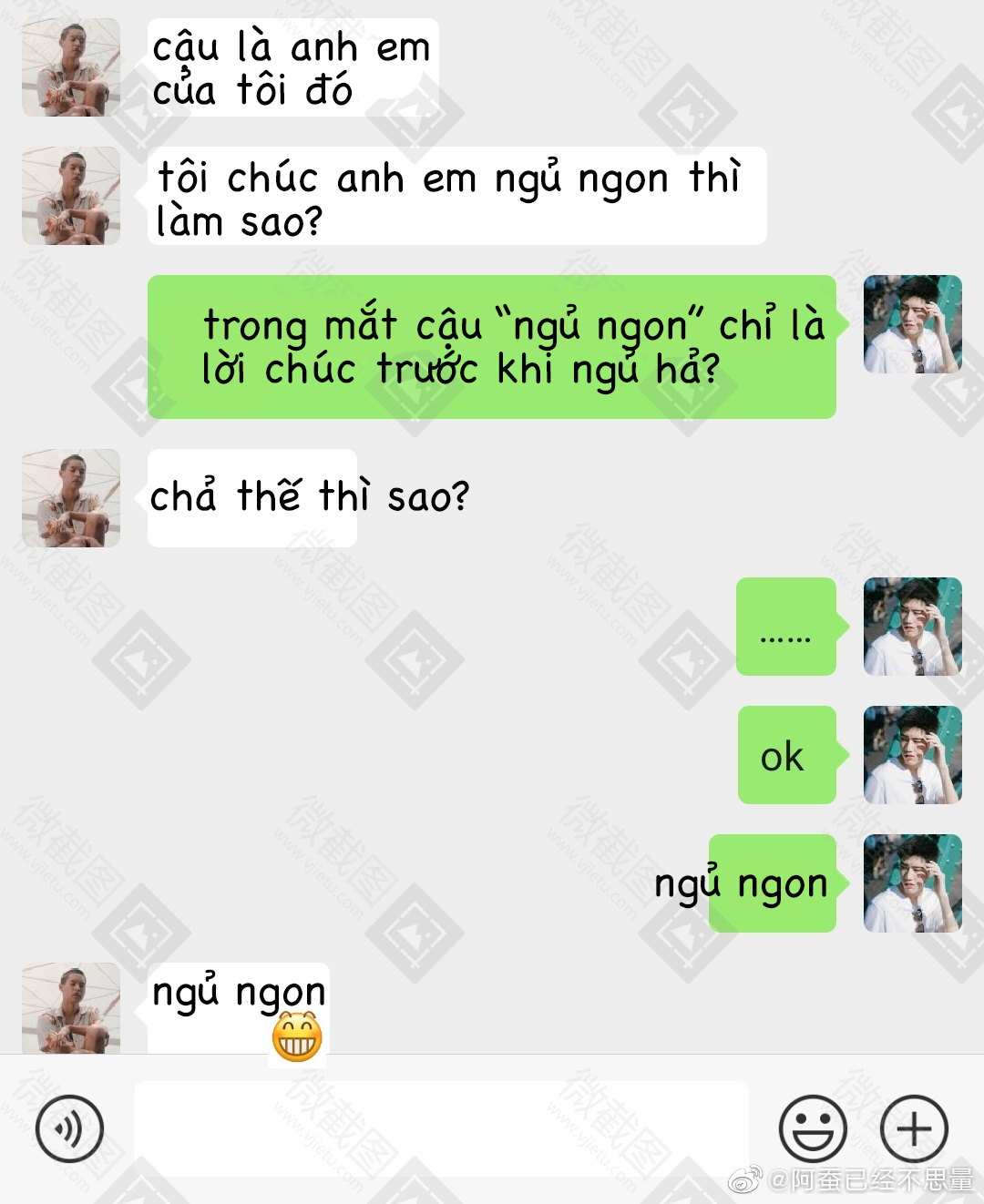Open the emoji picker

813,1129
